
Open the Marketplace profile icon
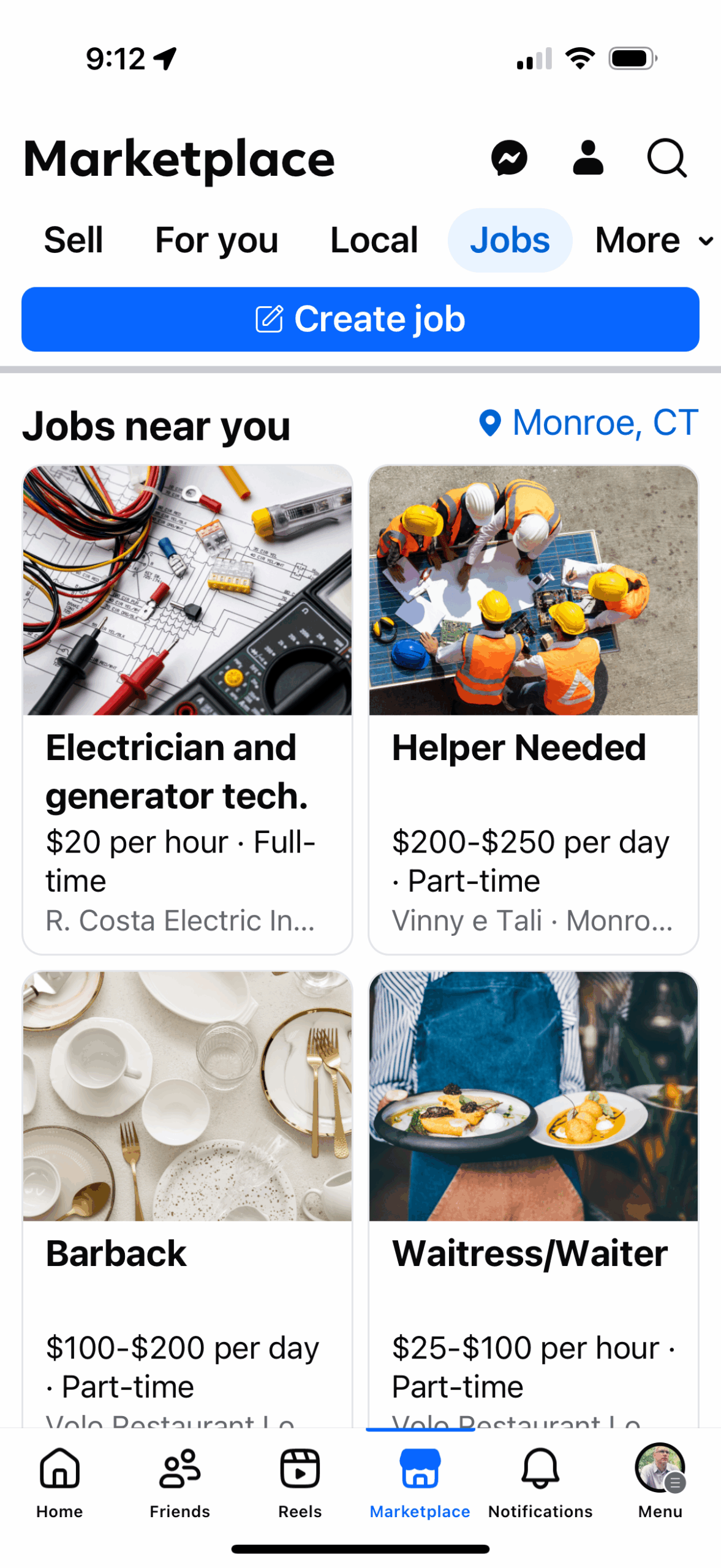point(588,158)
